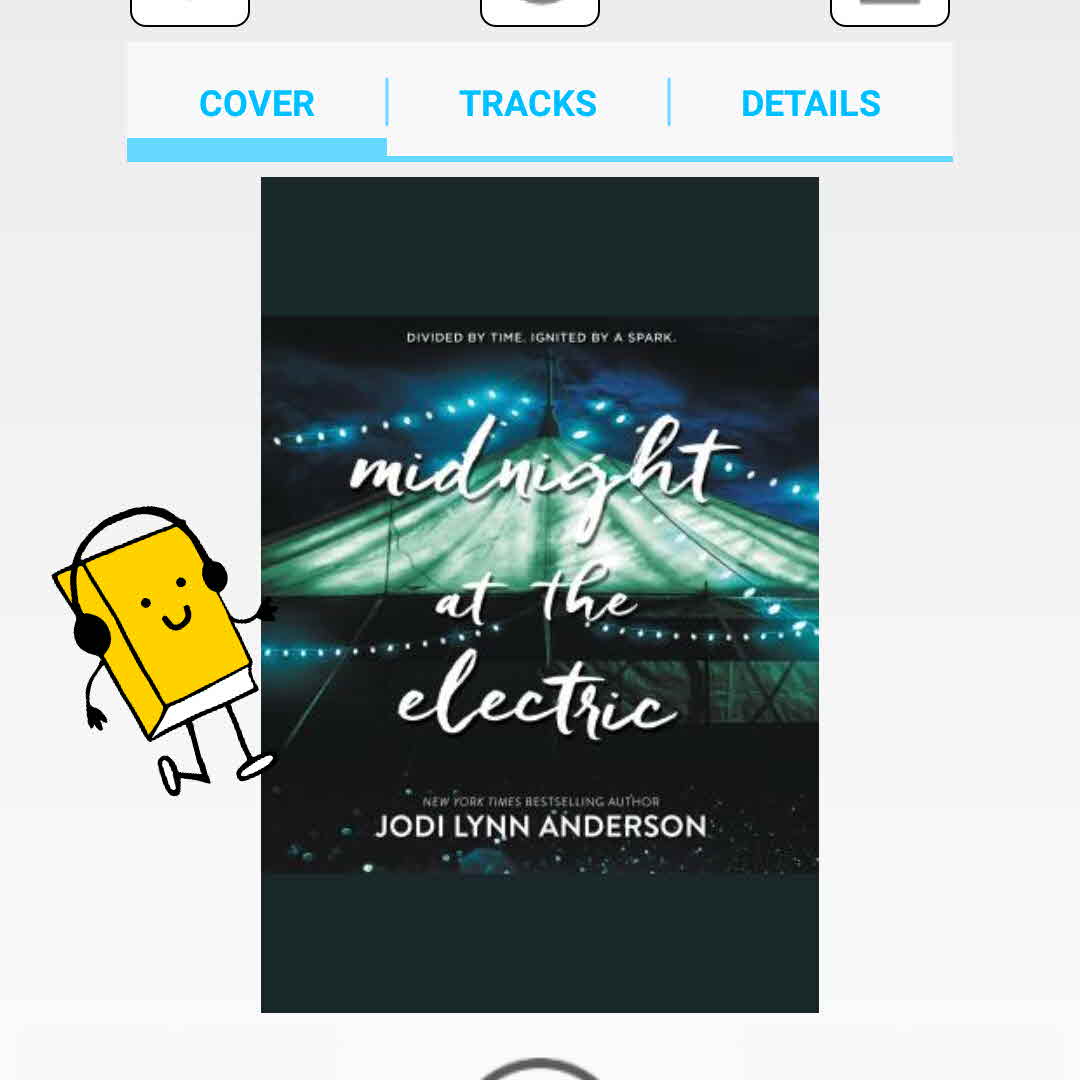Select the COVER tab
The height and width of the screenshot is (1080, 1080).
click(x=257, y=104)
